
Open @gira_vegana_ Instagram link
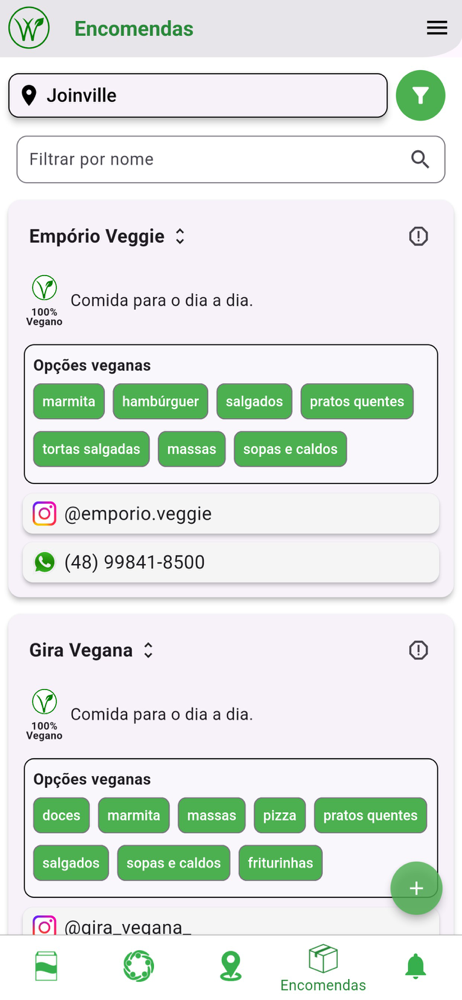tap(231, 922)
